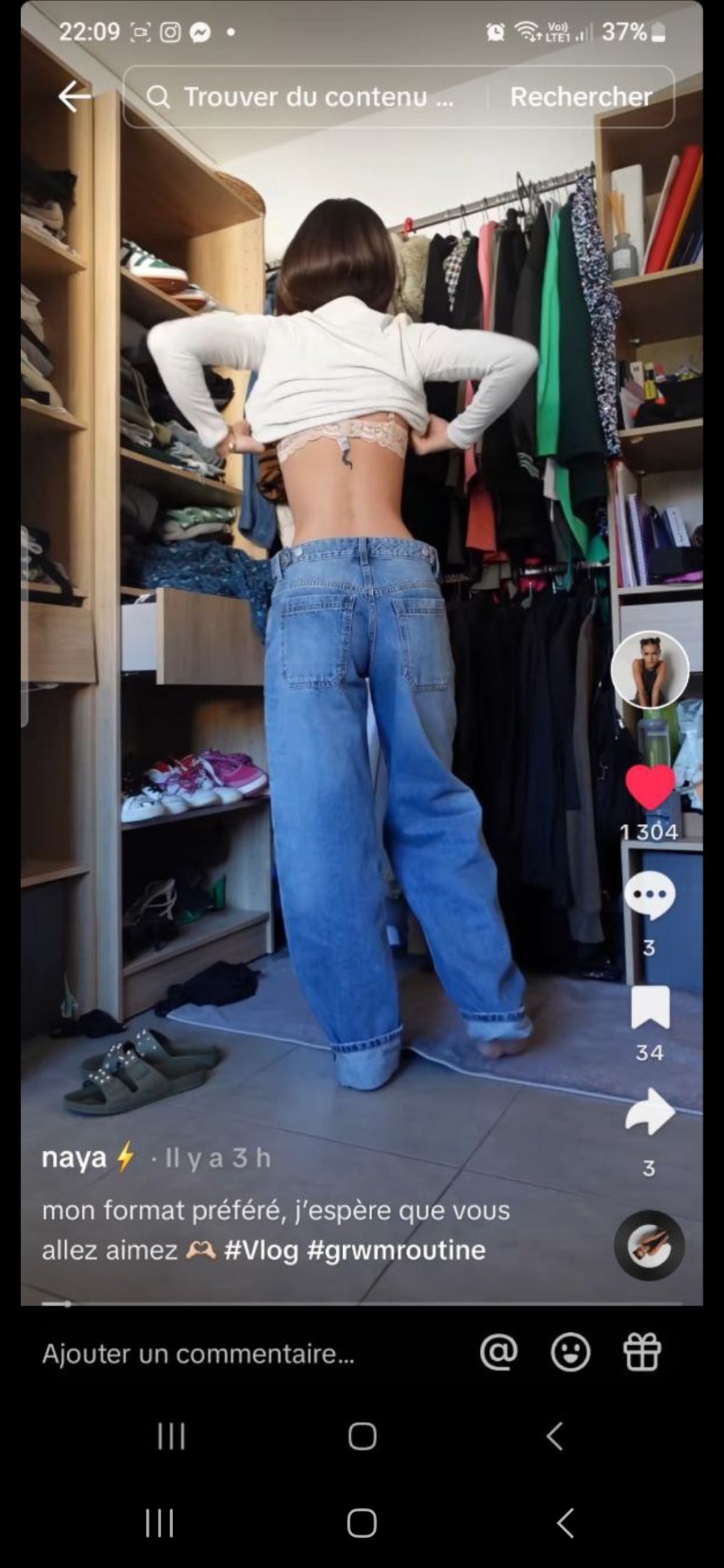Go back with the arrow icon
Screen dimensions: 724x1568
[74, 96]
